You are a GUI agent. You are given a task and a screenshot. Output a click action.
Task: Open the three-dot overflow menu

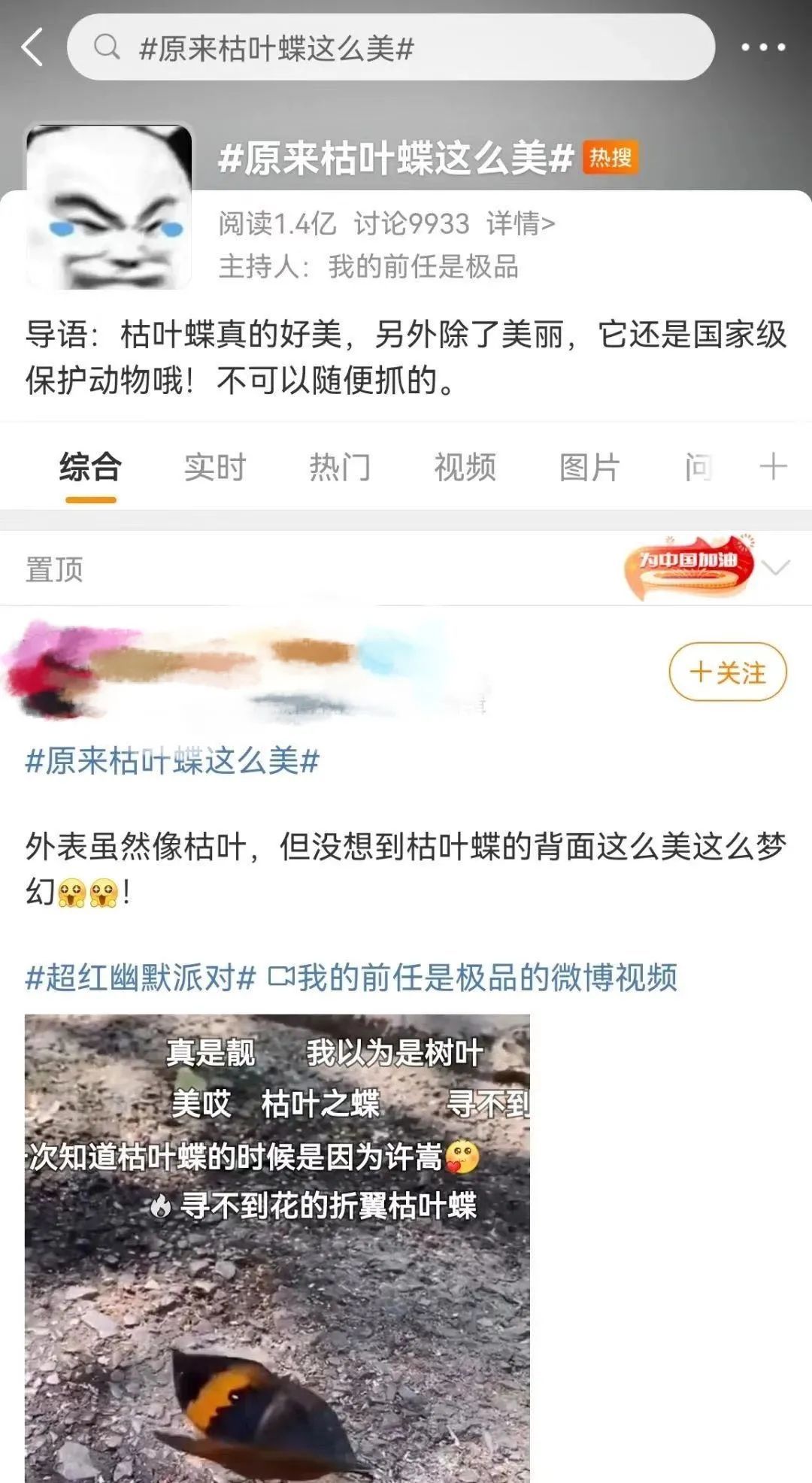762,47
